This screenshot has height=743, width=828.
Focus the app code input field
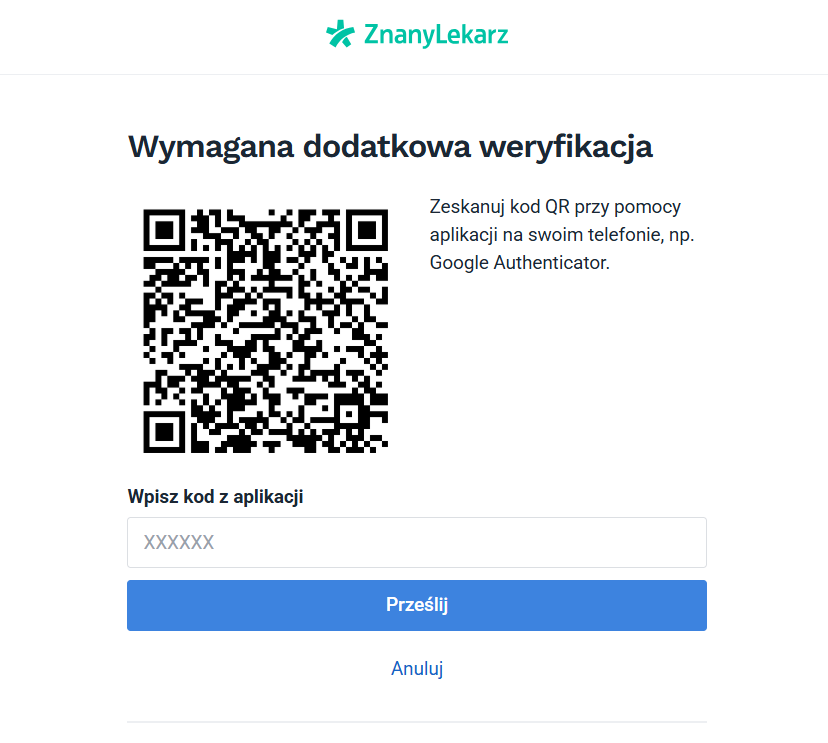[416, 543]
